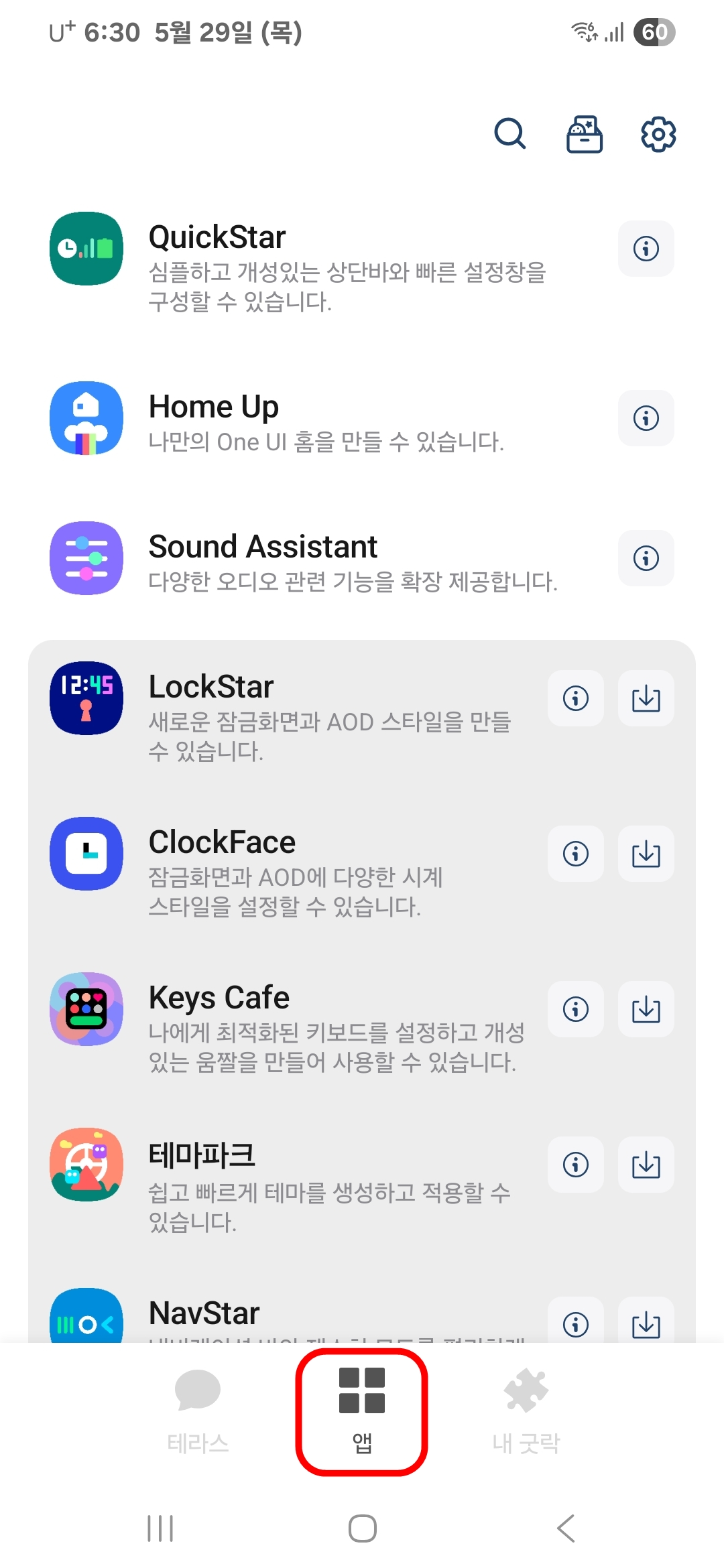View Sound Assistant info details

tap(646, 558)
